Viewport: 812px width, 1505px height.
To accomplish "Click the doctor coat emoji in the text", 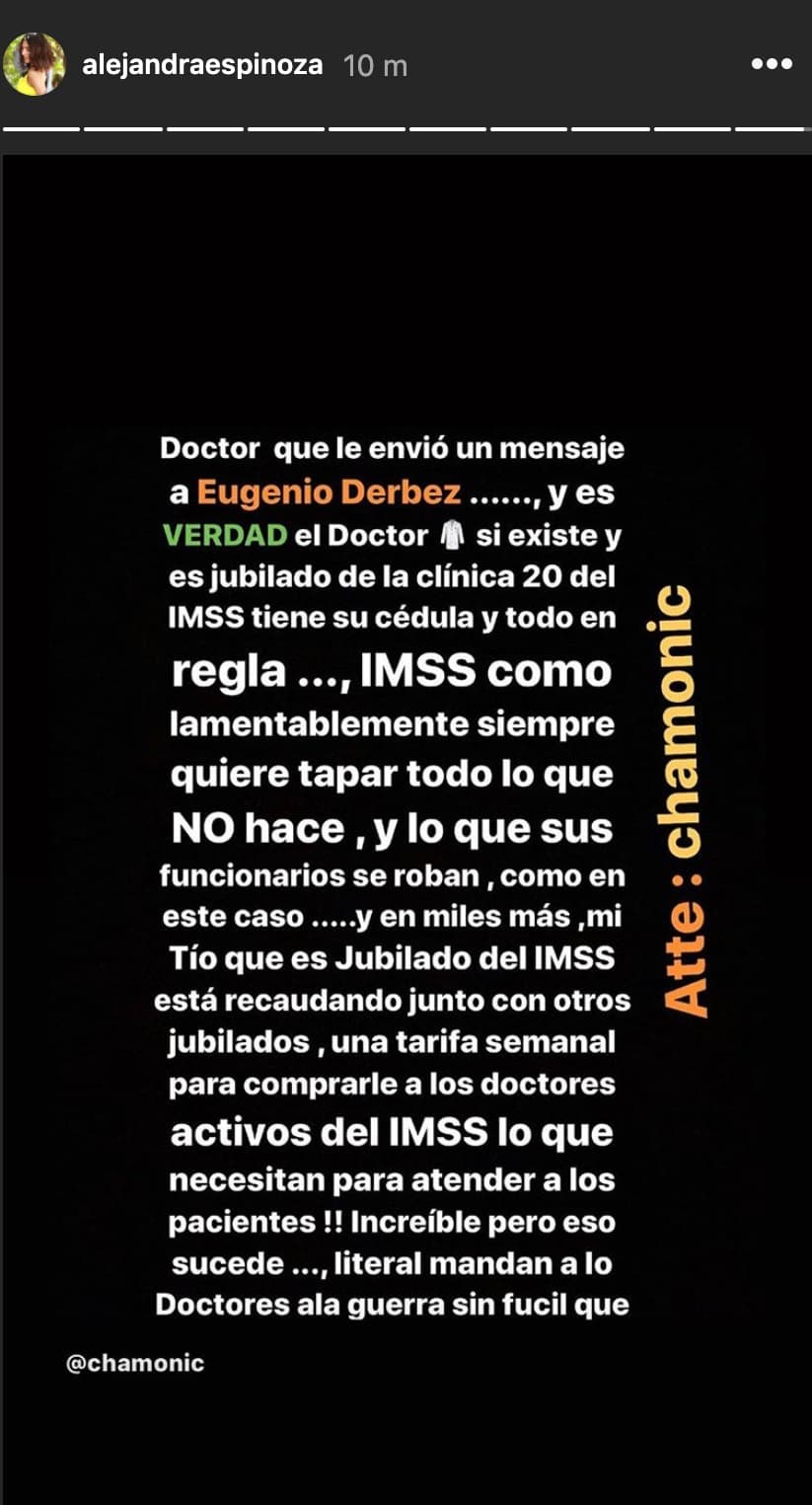I will tap(449, 536).
